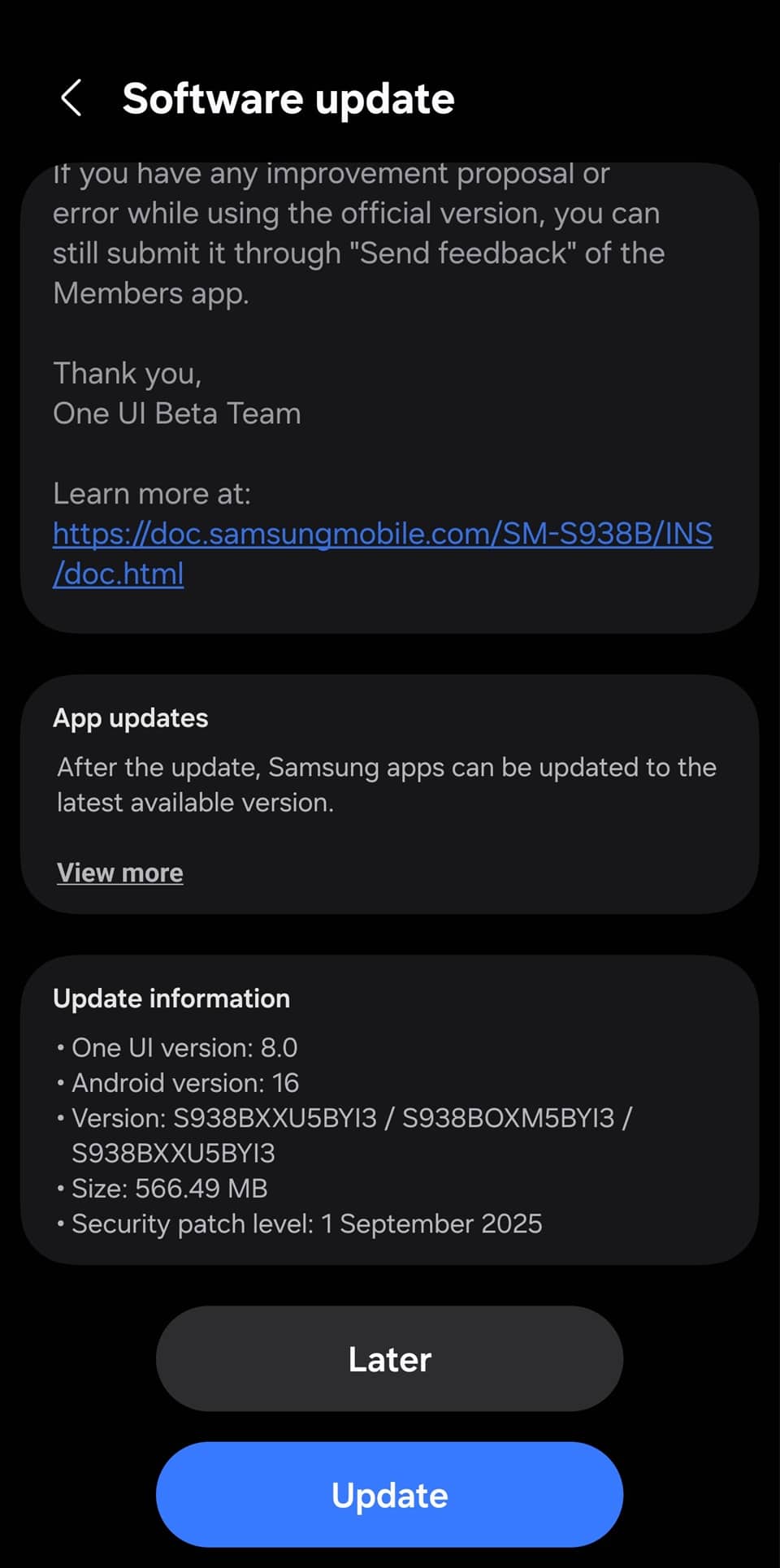
Task: Tap View more under App updates
Action: [120, 873]
